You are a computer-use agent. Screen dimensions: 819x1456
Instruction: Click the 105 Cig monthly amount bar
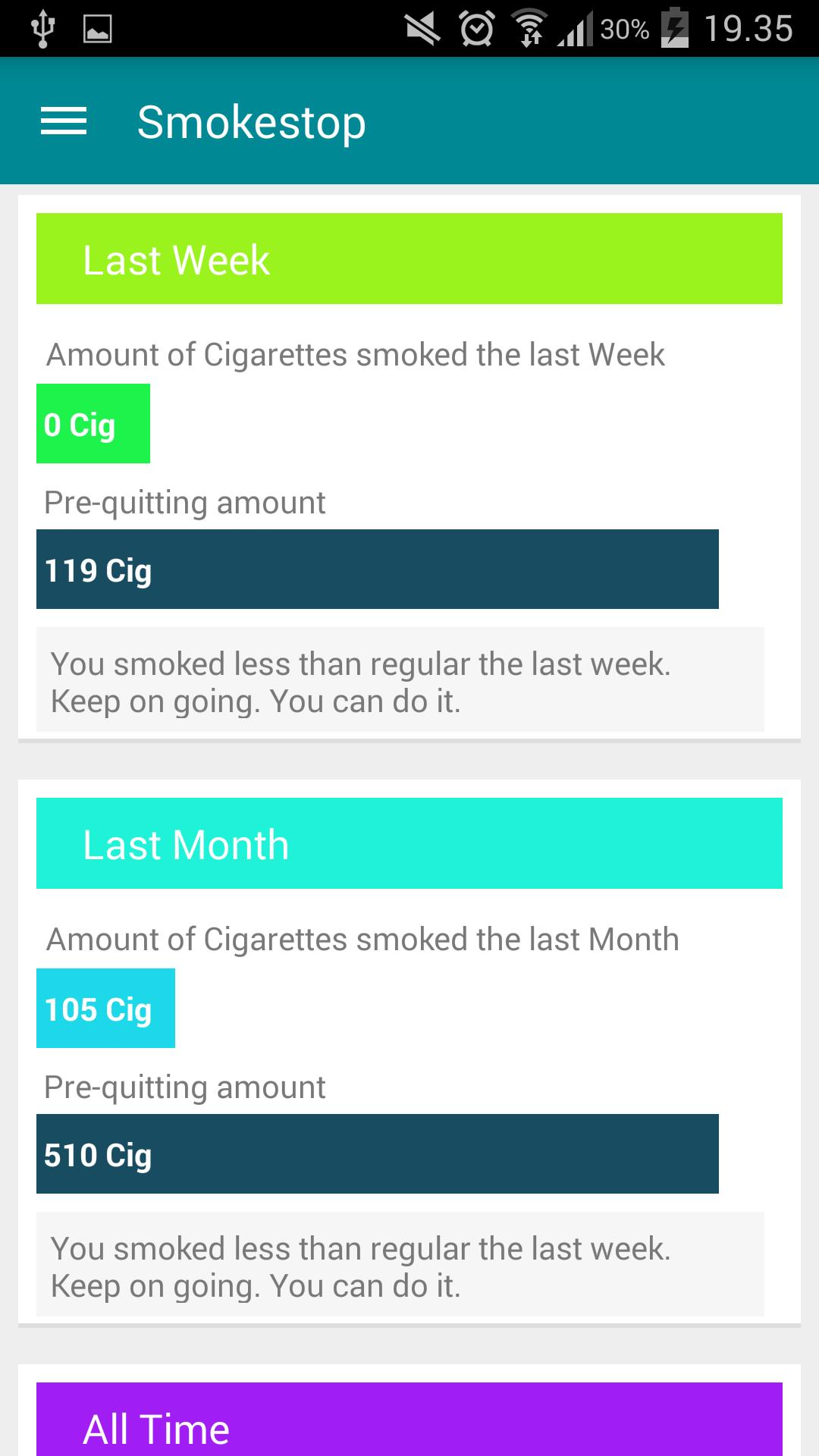(105, 1009)
